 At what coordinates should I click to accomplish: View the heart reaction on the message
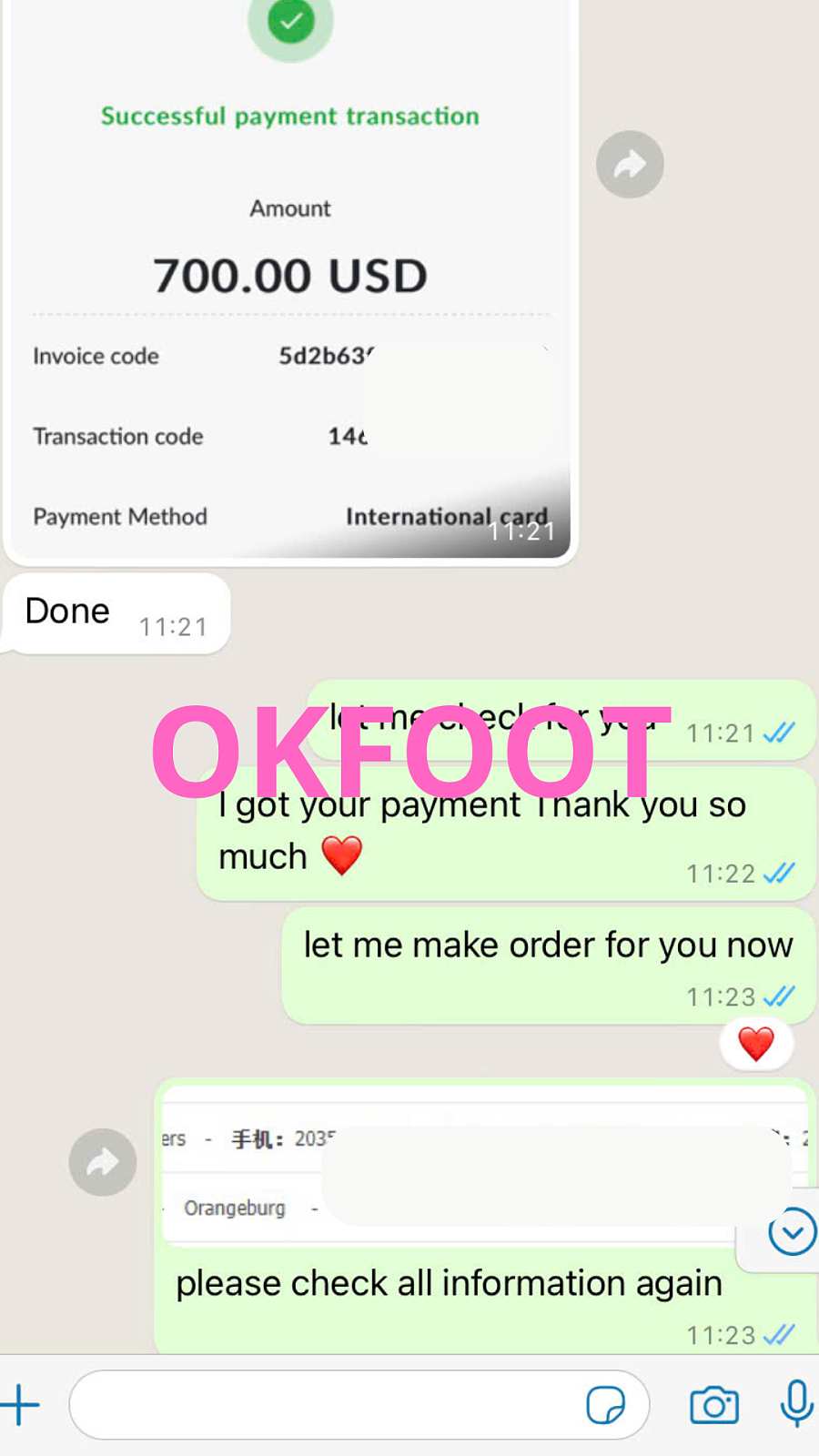[756, 1044]
